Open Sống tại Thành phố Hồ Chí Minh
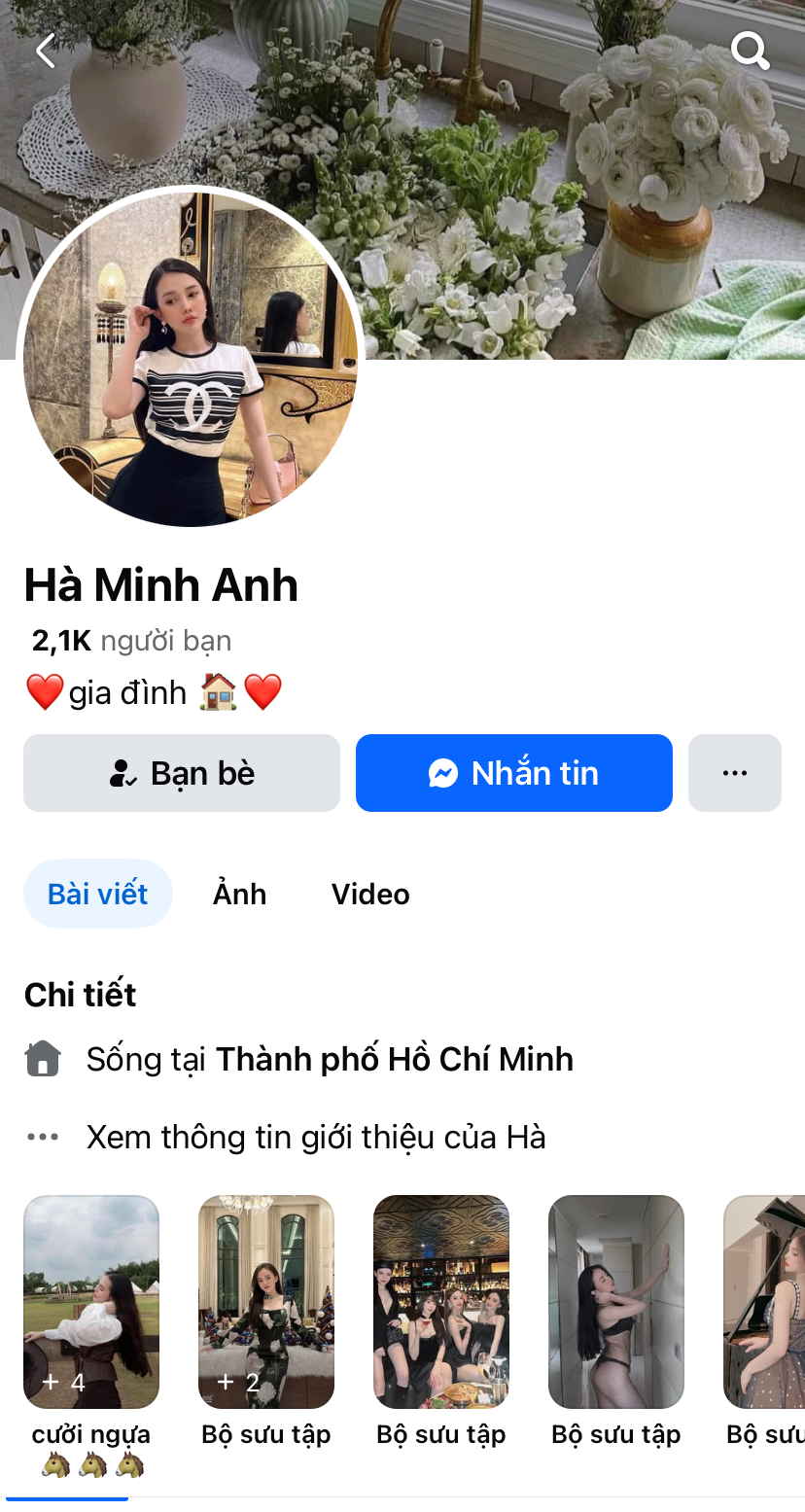 pyautogui.click(x=329, y=1059)
